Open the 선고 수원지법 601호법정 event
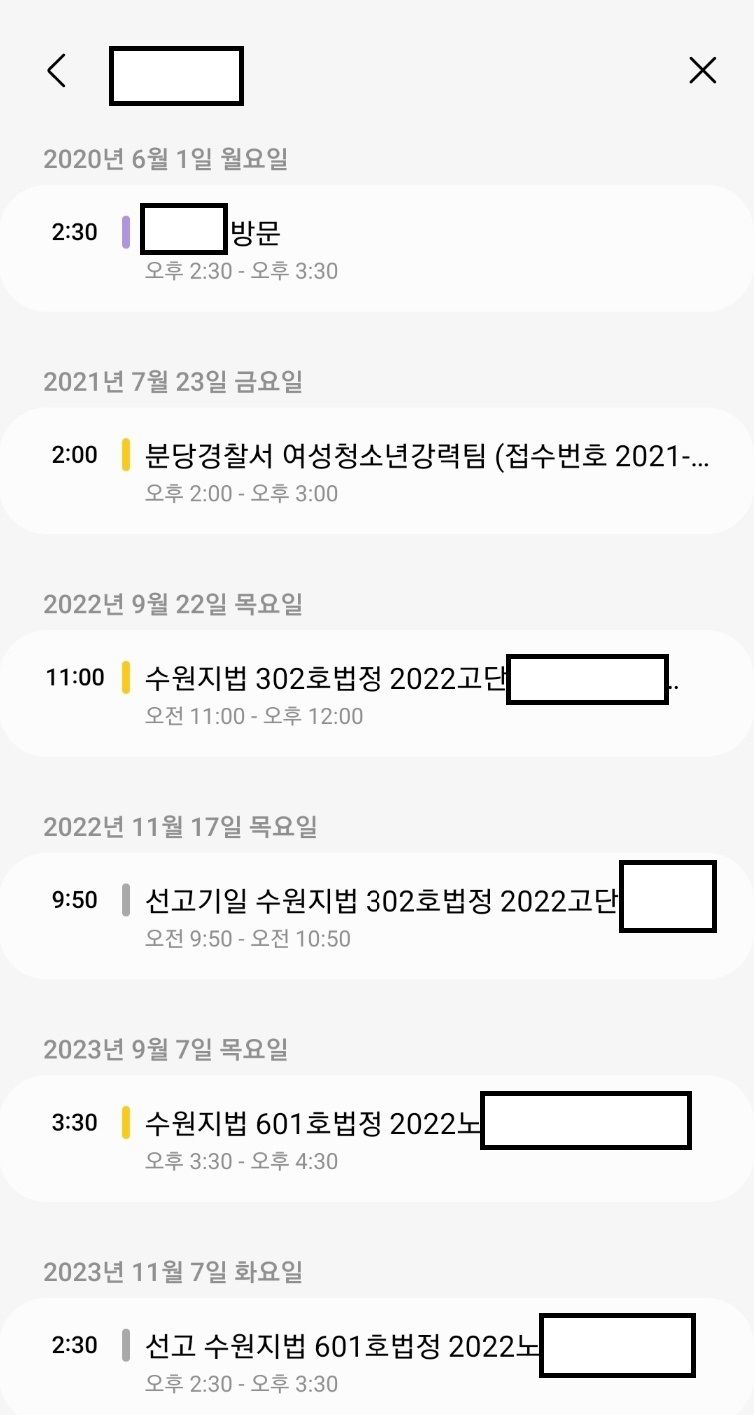 coord(377,1360)
